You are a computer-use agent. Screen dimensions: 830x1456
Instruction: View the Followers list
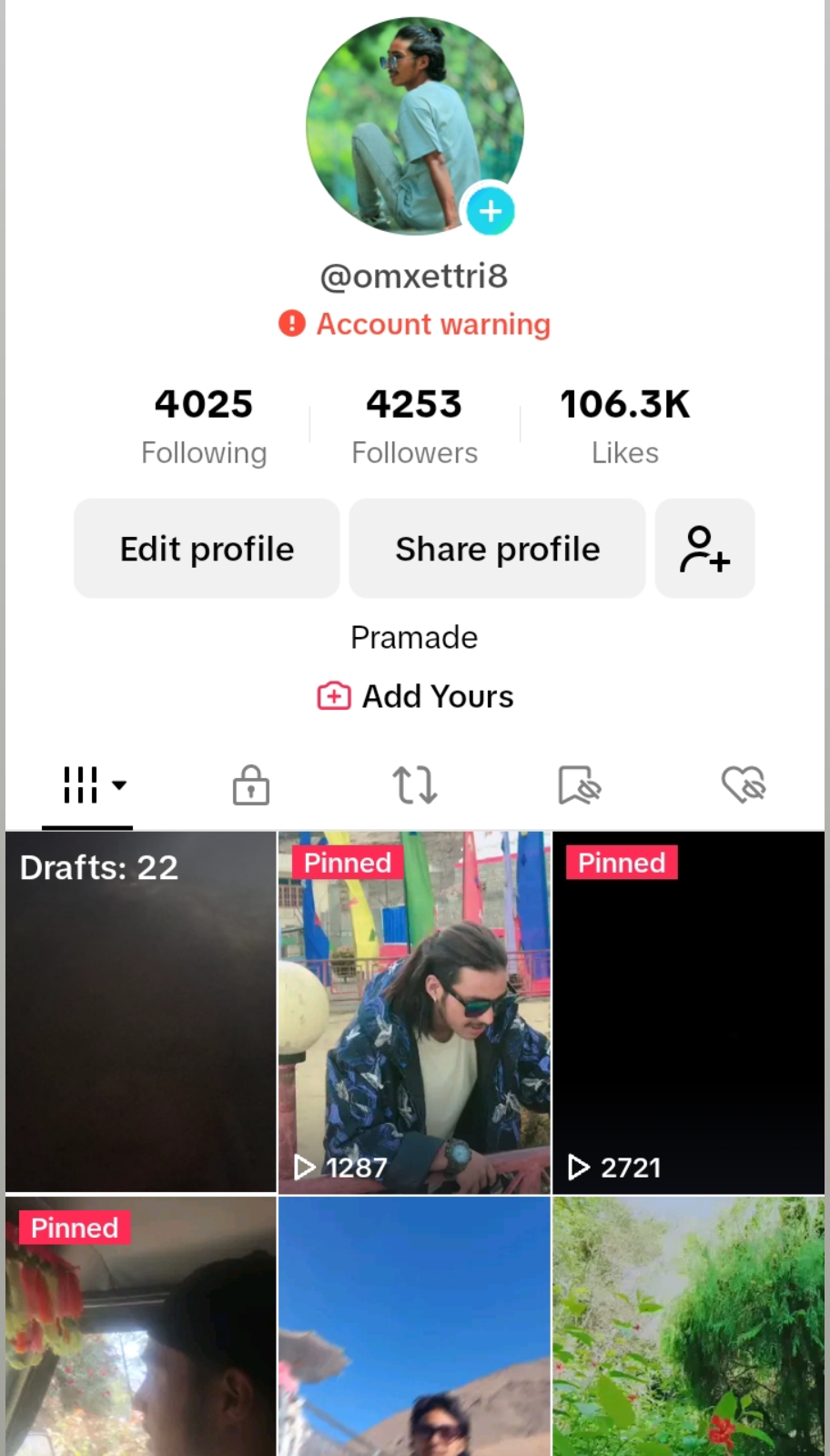pos(414,425)
